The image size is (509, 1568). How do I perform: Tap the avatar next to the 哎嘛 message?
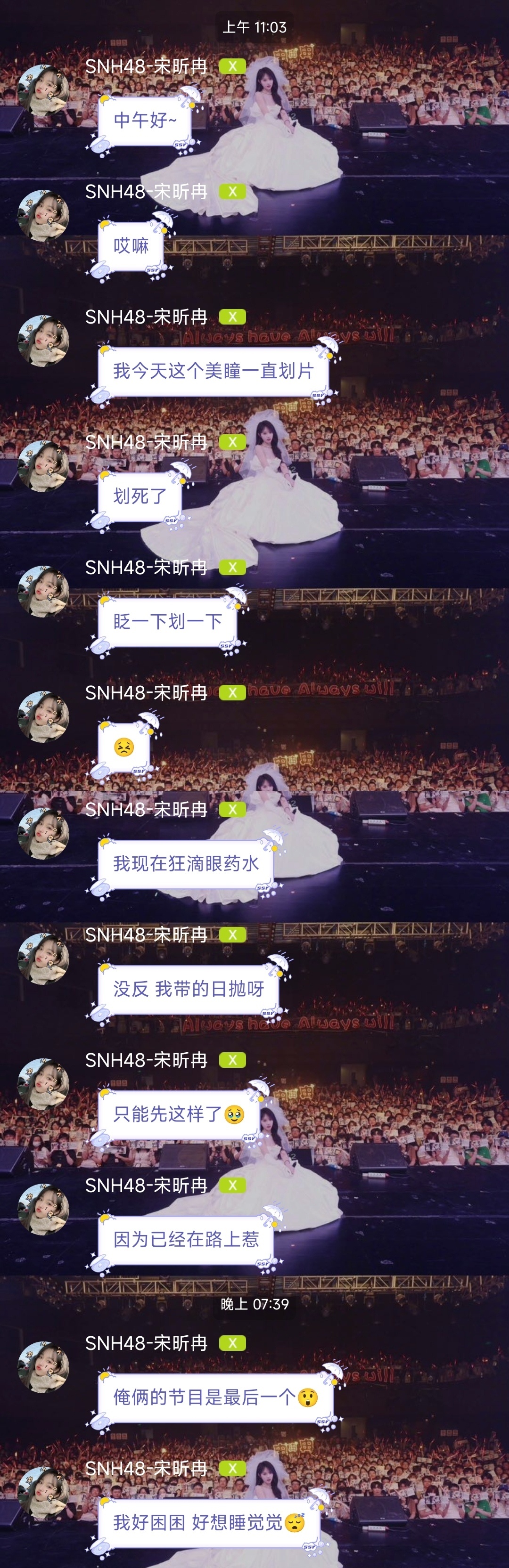click(43, 216)
